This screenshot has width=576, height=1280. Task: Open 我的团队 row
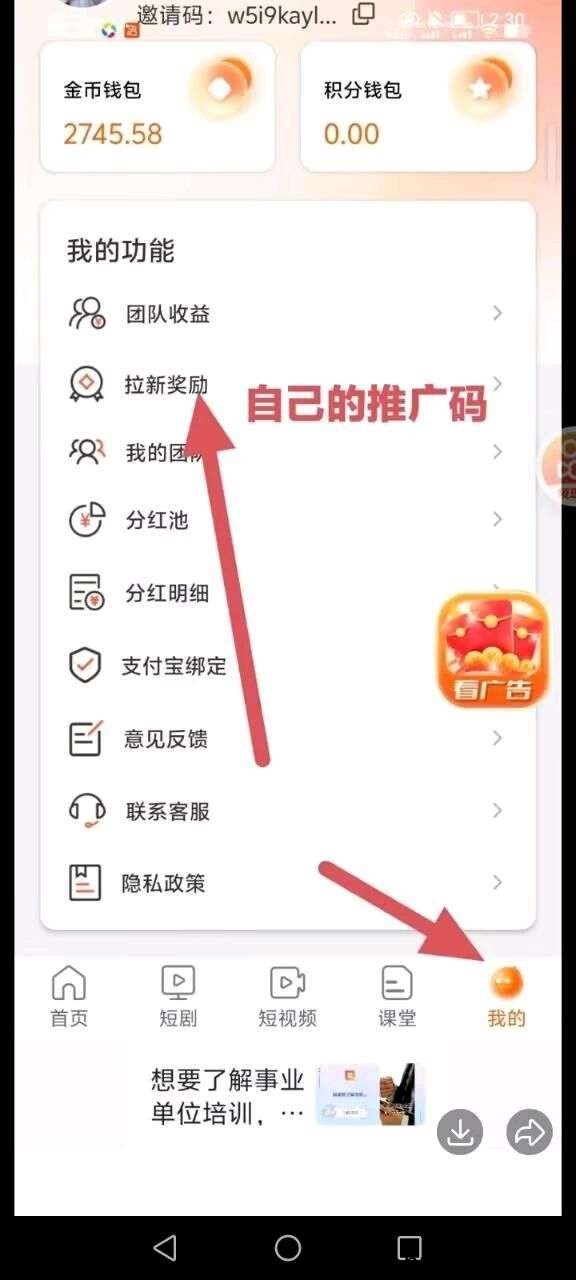pos(288,452)
